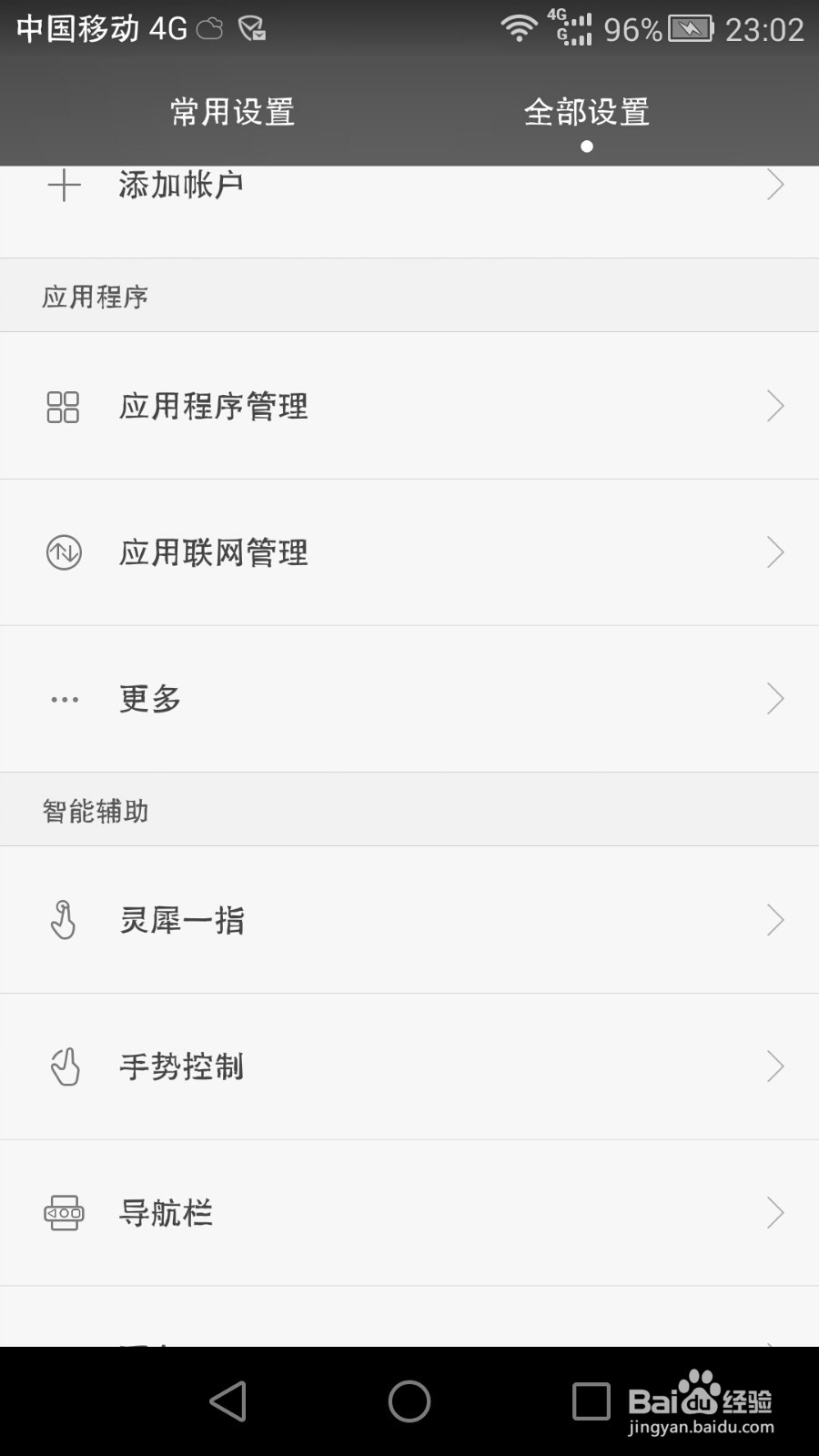
Task: Open 导航栏 settings
Action: (409, 1213)
